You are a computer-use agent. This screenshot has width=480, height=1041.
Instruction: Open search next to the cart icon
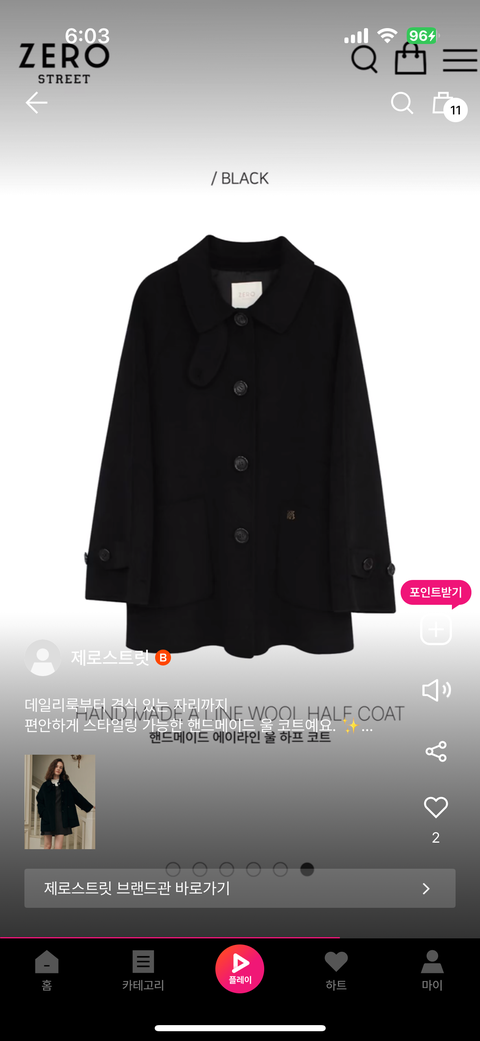[x=402, y=103]
